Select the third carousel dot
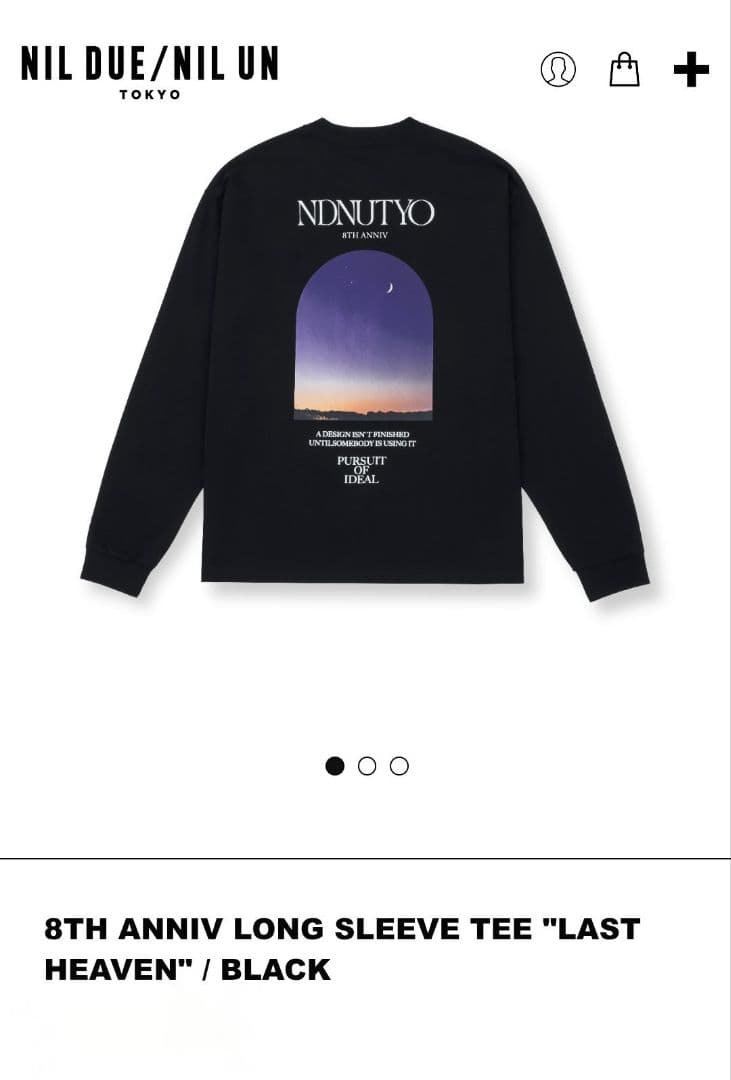The height and width of the screenshot is (1080, 731). coord(400,765)
